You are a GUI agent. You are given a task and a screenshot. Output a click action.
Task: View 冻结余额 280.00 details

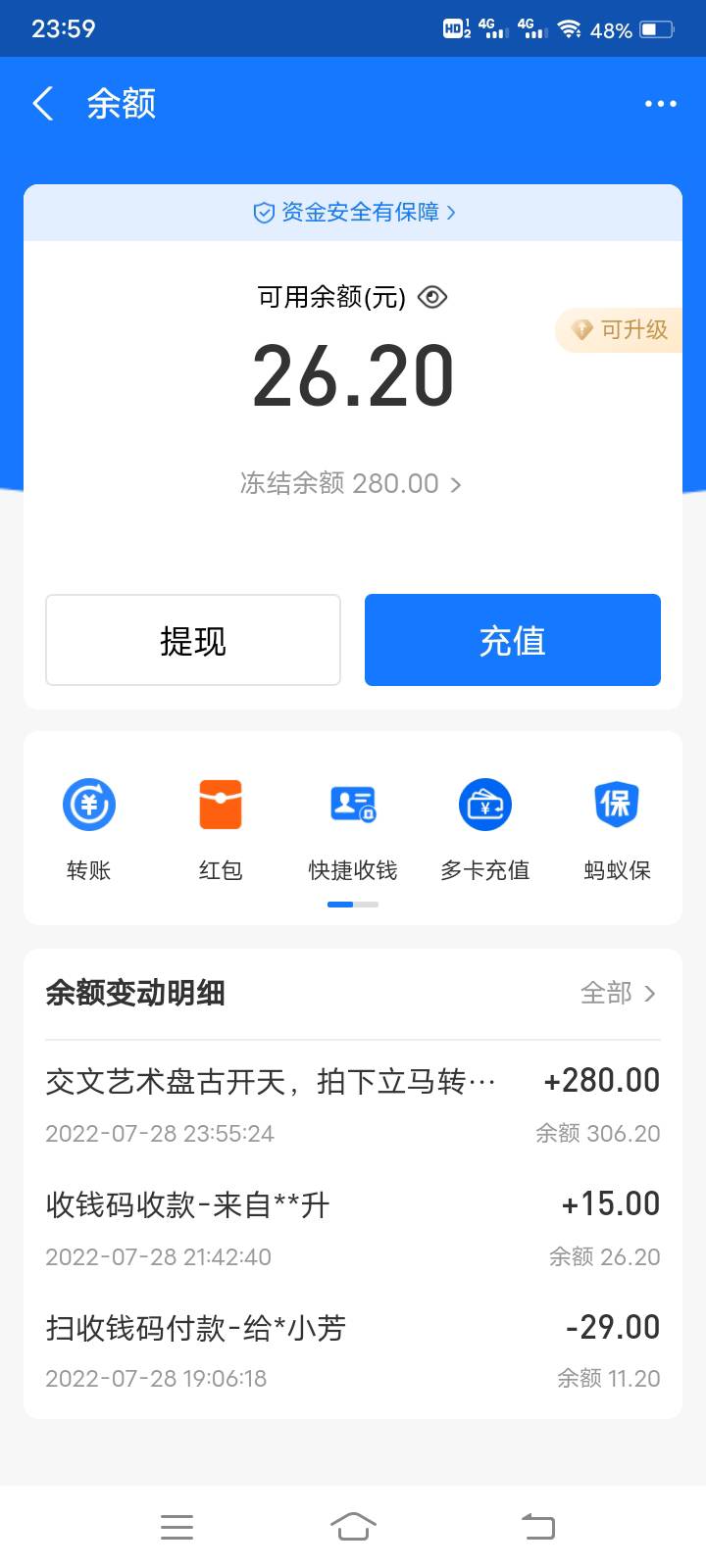(x=351, y=483)
